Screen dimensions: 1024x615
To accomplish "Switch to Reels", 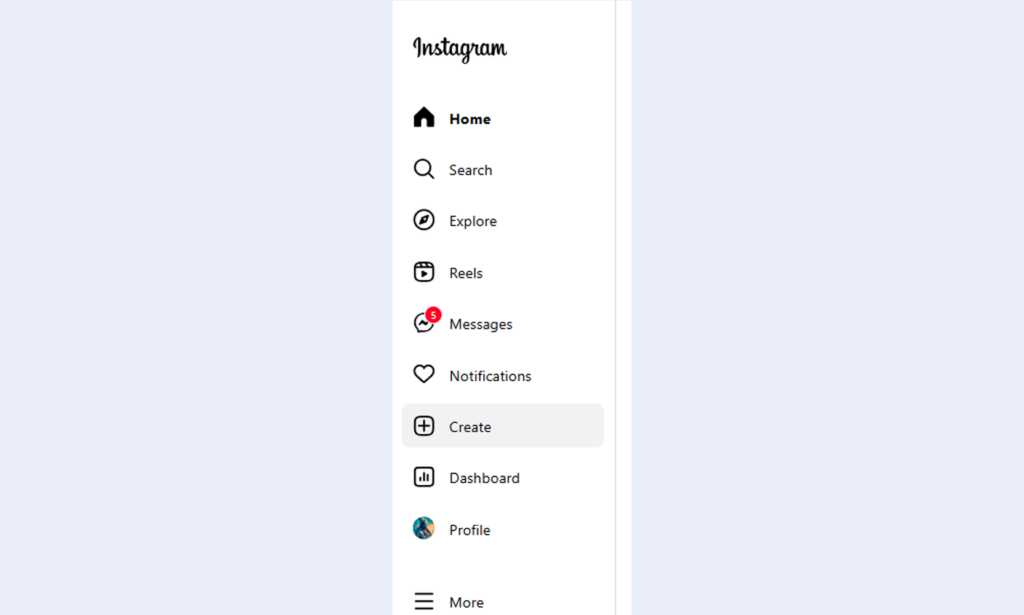I will pyautogui.click(x=464, y=273).
